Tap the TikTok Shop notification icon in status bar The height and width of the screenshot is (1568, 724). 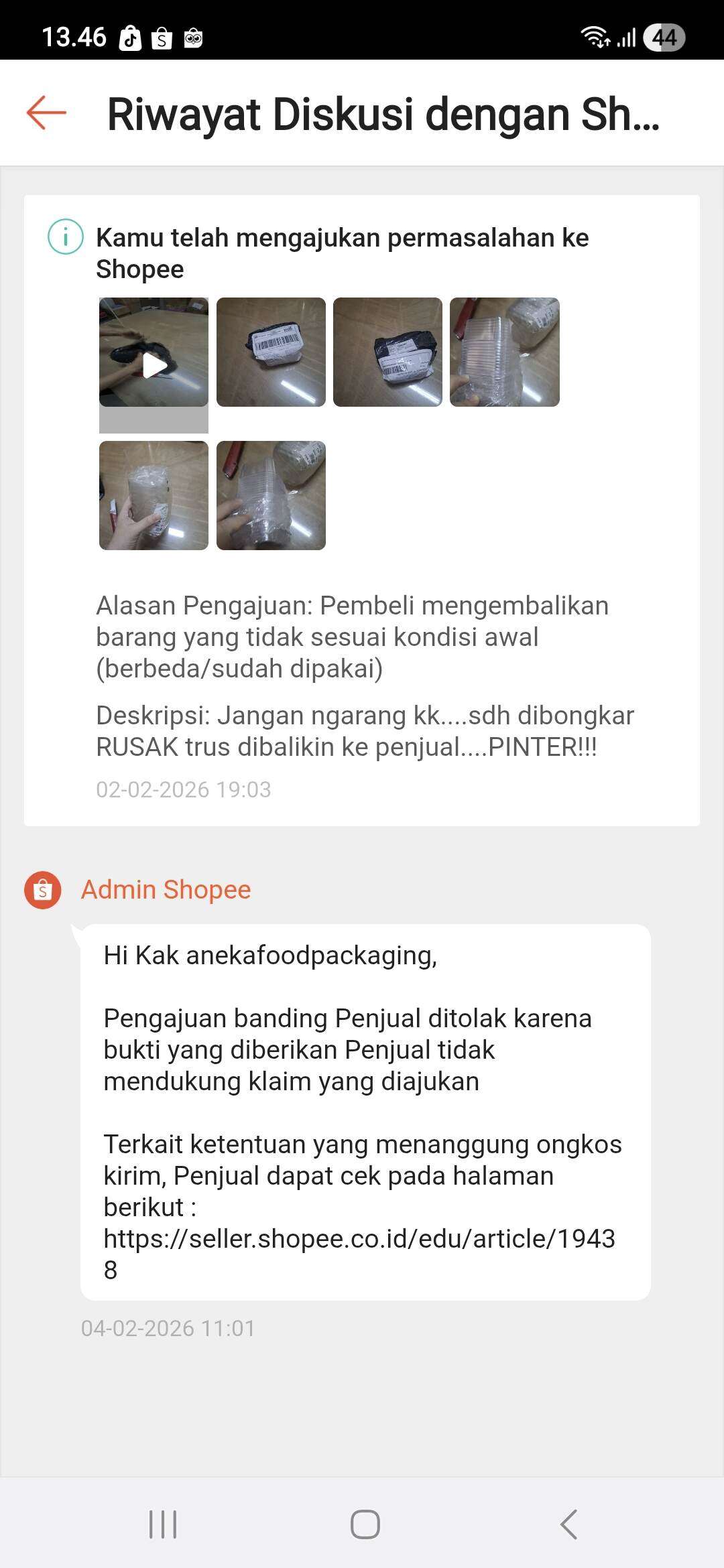130,38
